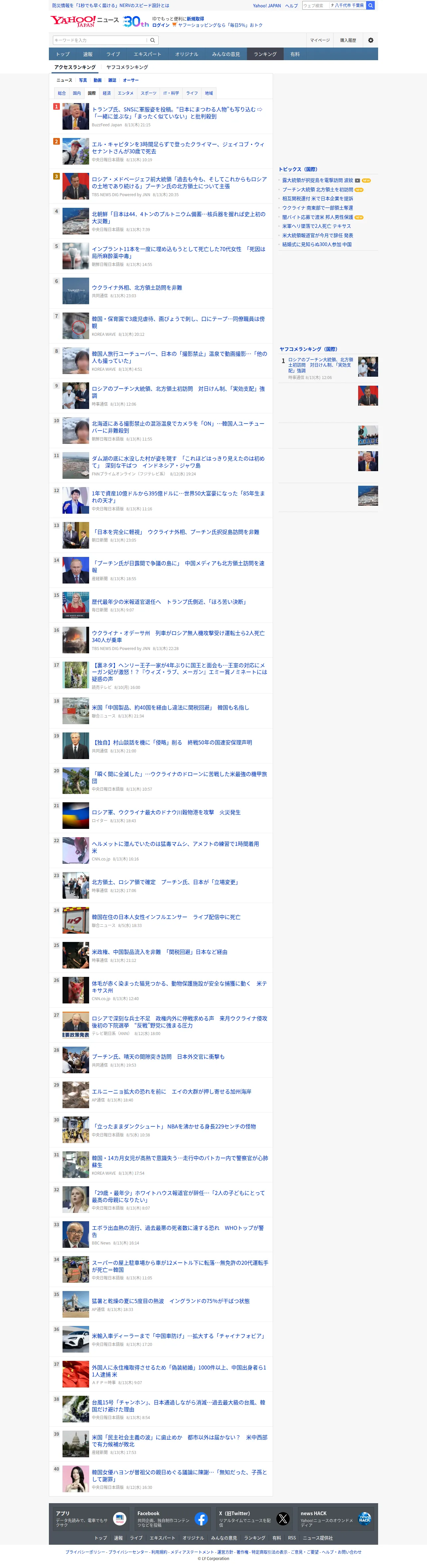This screenshot has width=427, height=1568.
Task: Select the スポーツ category tab
Action: tap(149, 93)
